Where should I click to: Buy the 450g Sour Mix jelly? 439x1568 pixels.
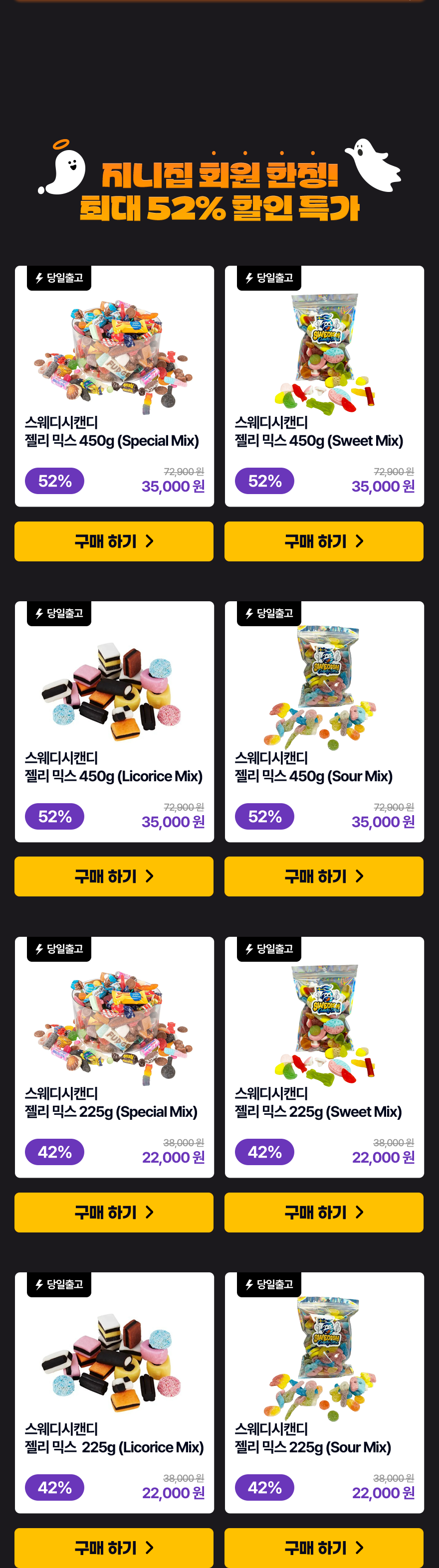coord(324,876)
